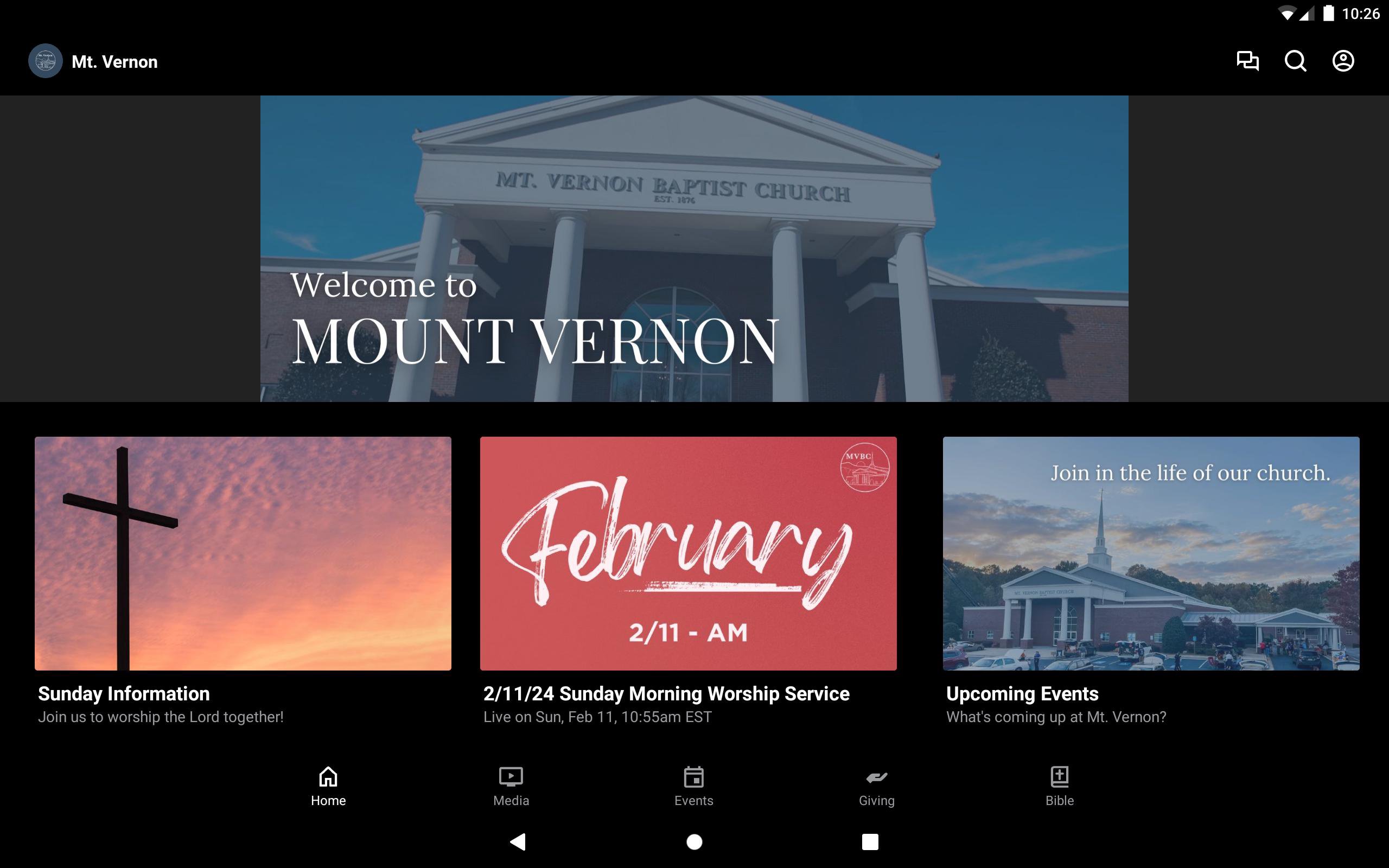This screenshot has height=868, width=1389.
Task: Select the Home tab
Action: (328, 786)
